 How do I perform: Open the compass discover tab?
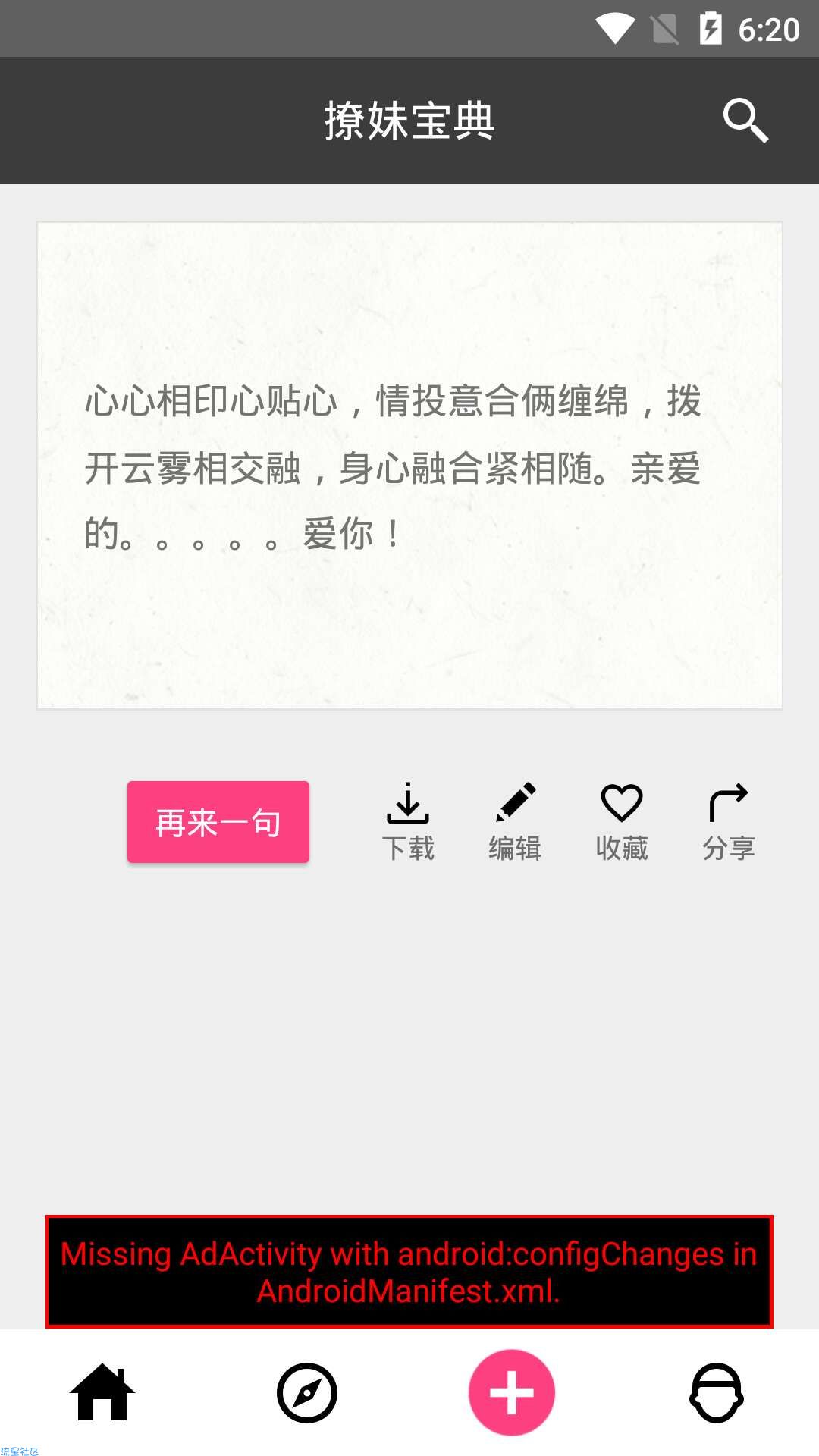coord(307,1392)
